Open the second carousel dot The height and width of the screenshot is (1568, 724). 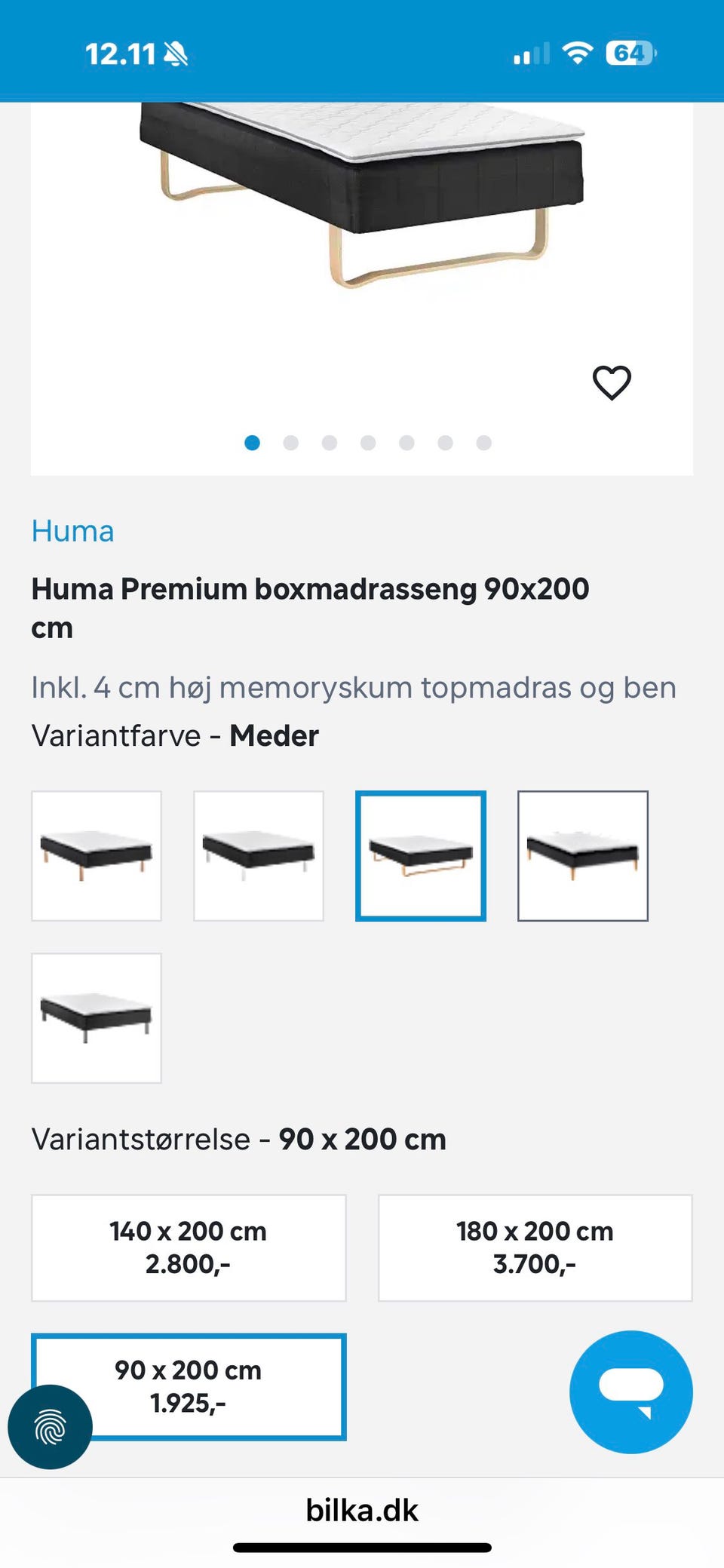pyautogui.click(x=291, y=443)
